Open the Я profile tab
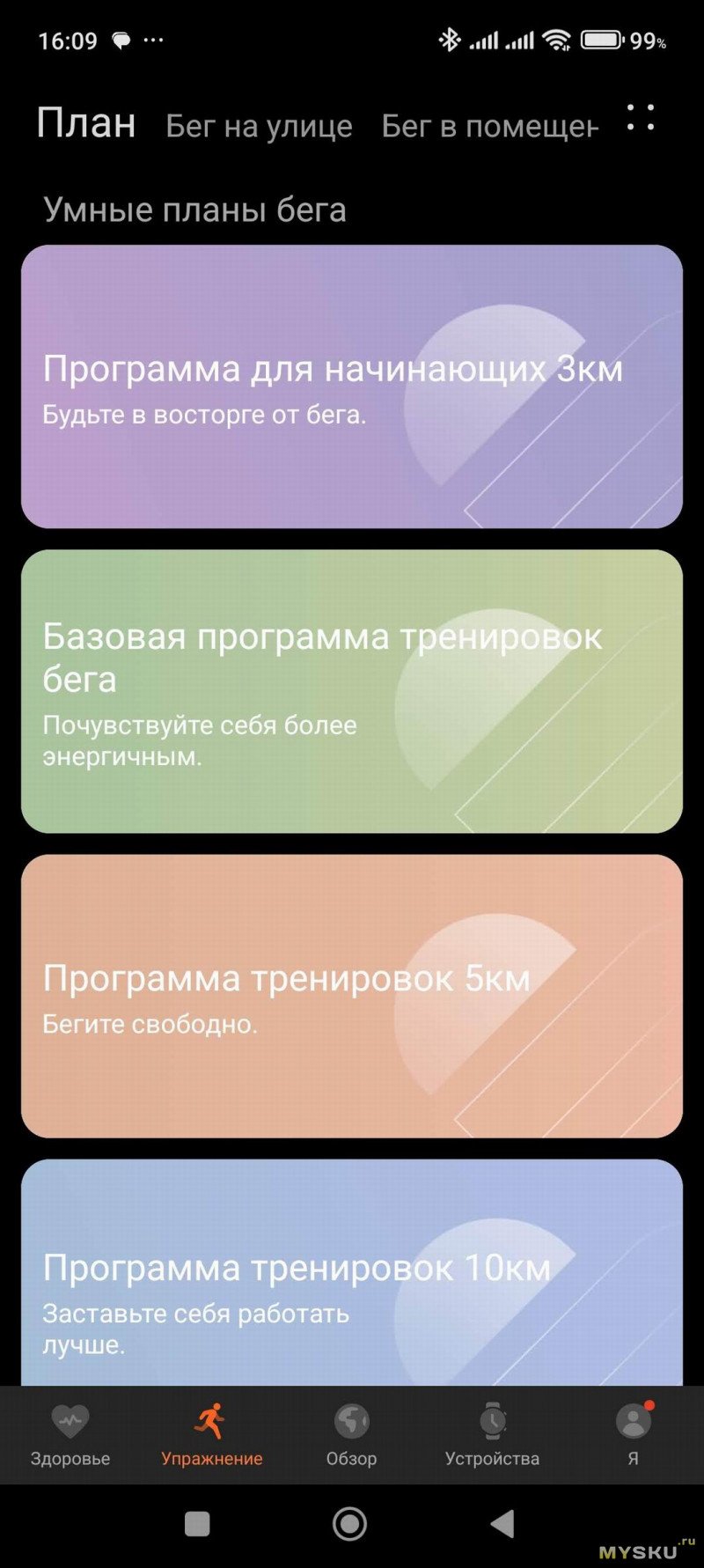 tap(633, 1435)
